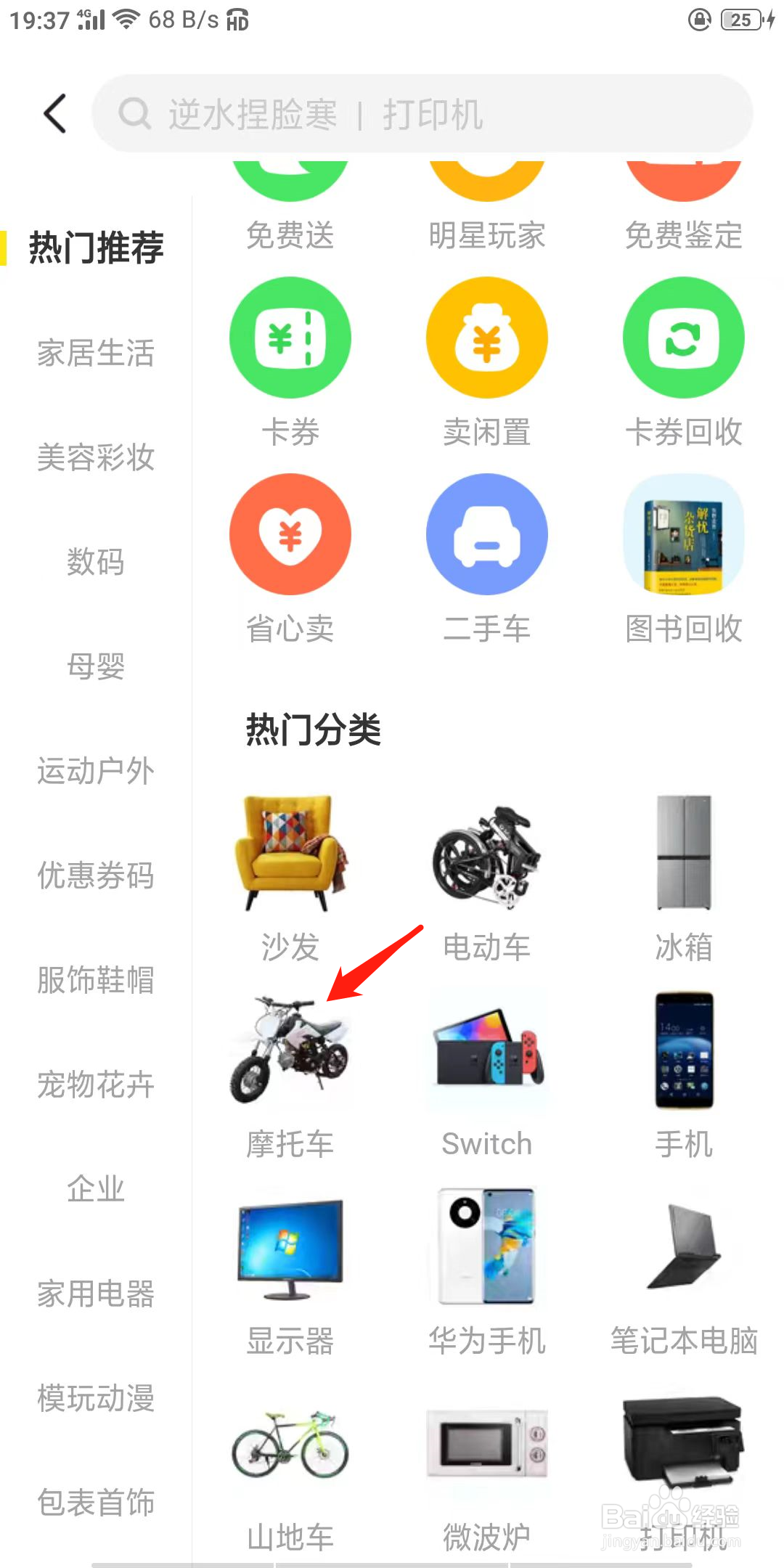This screenshot has height=1568, width=784.
Task: Select the 卖闲置 sell idle items icon
Action: pyautogui.click(x=486, y=338)
